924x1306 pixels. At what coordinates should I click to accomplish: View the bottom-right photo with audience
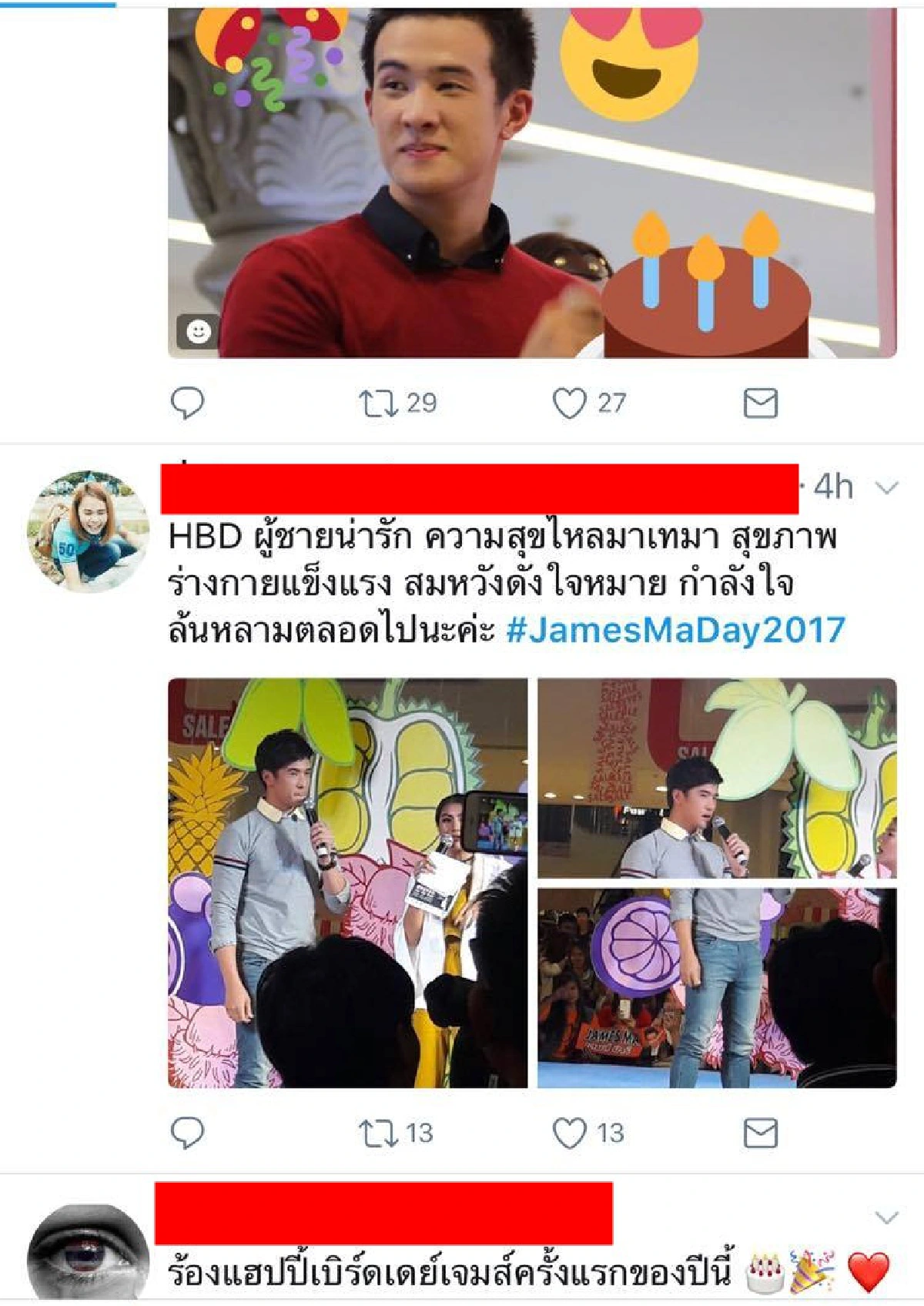[716, 987]
